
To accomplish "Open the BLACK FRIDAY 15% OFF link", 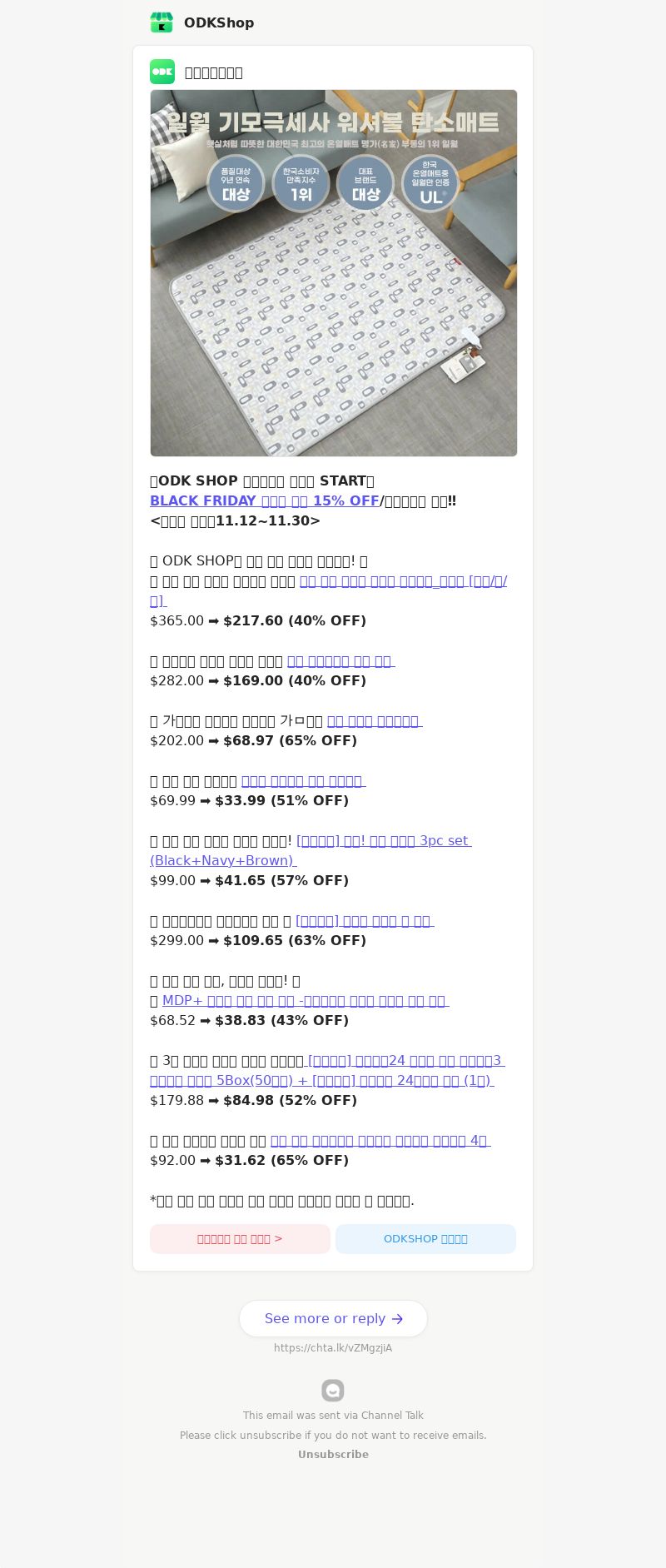I will 264,500.
